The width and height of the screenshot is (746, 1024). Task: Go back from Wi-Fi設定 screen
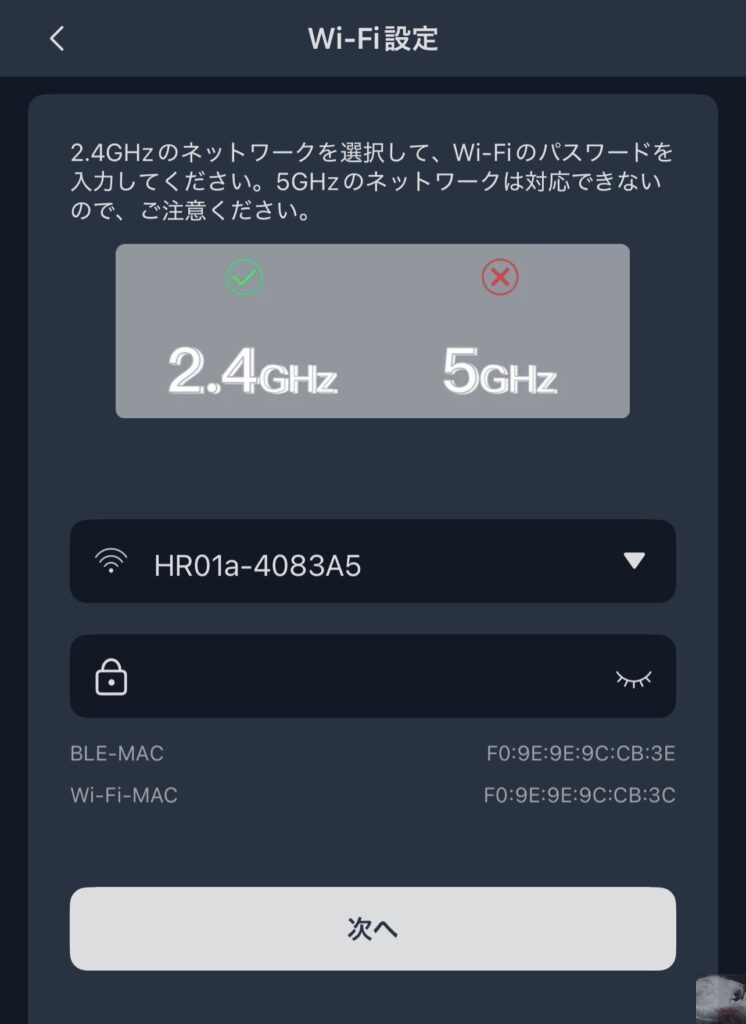57,39
